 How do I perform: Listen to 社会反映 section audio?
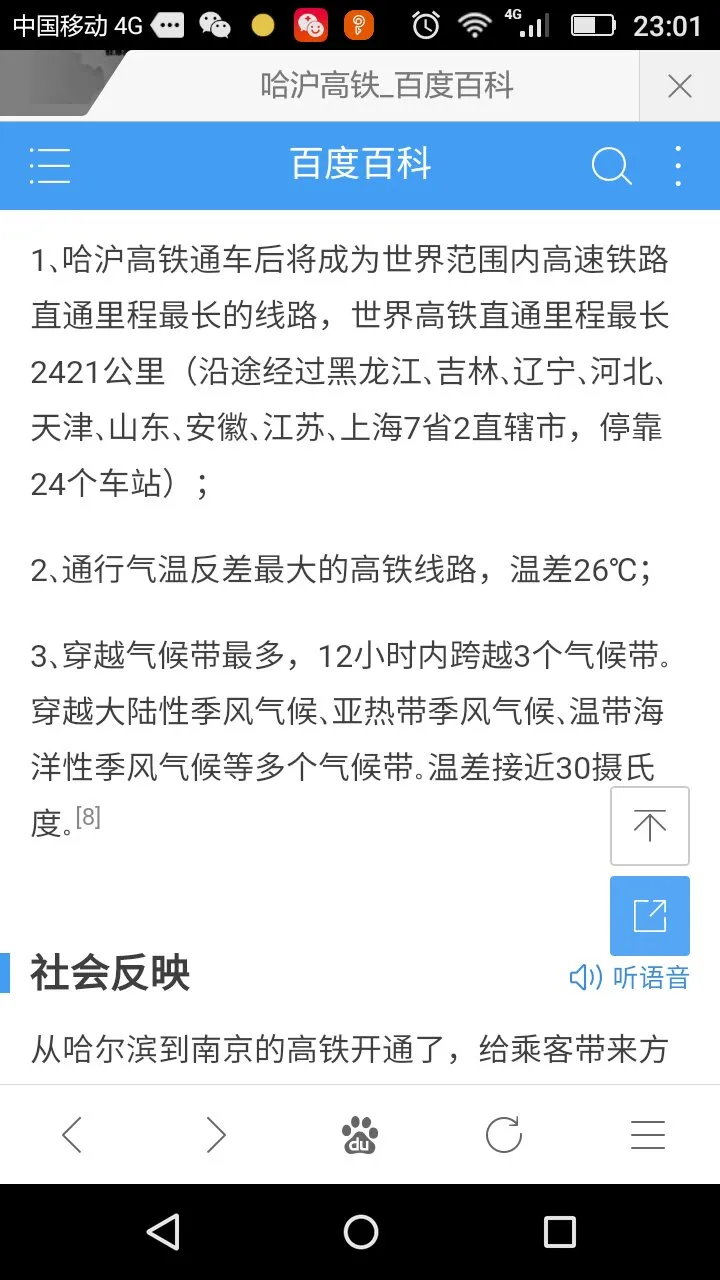[629, 977]
